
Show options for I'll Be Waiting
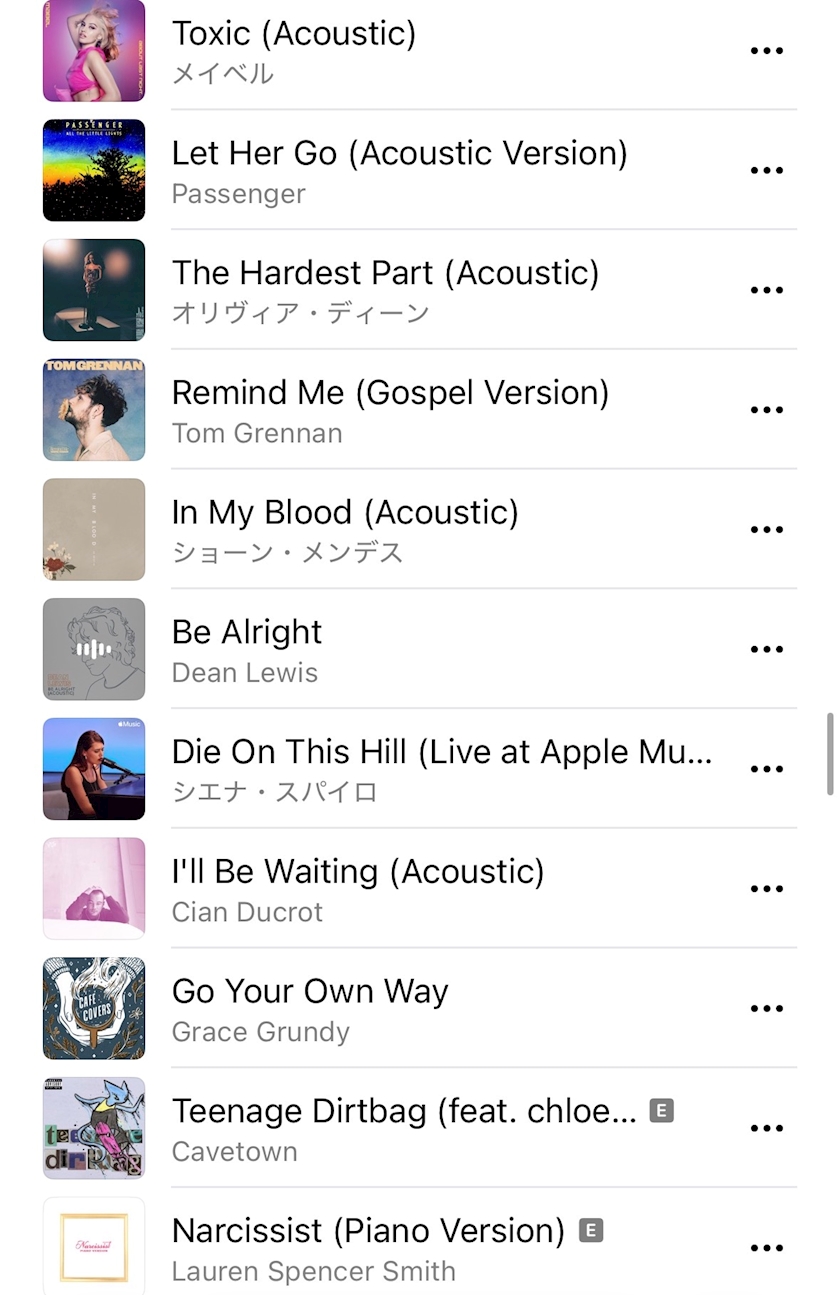[x=766, y=889]
